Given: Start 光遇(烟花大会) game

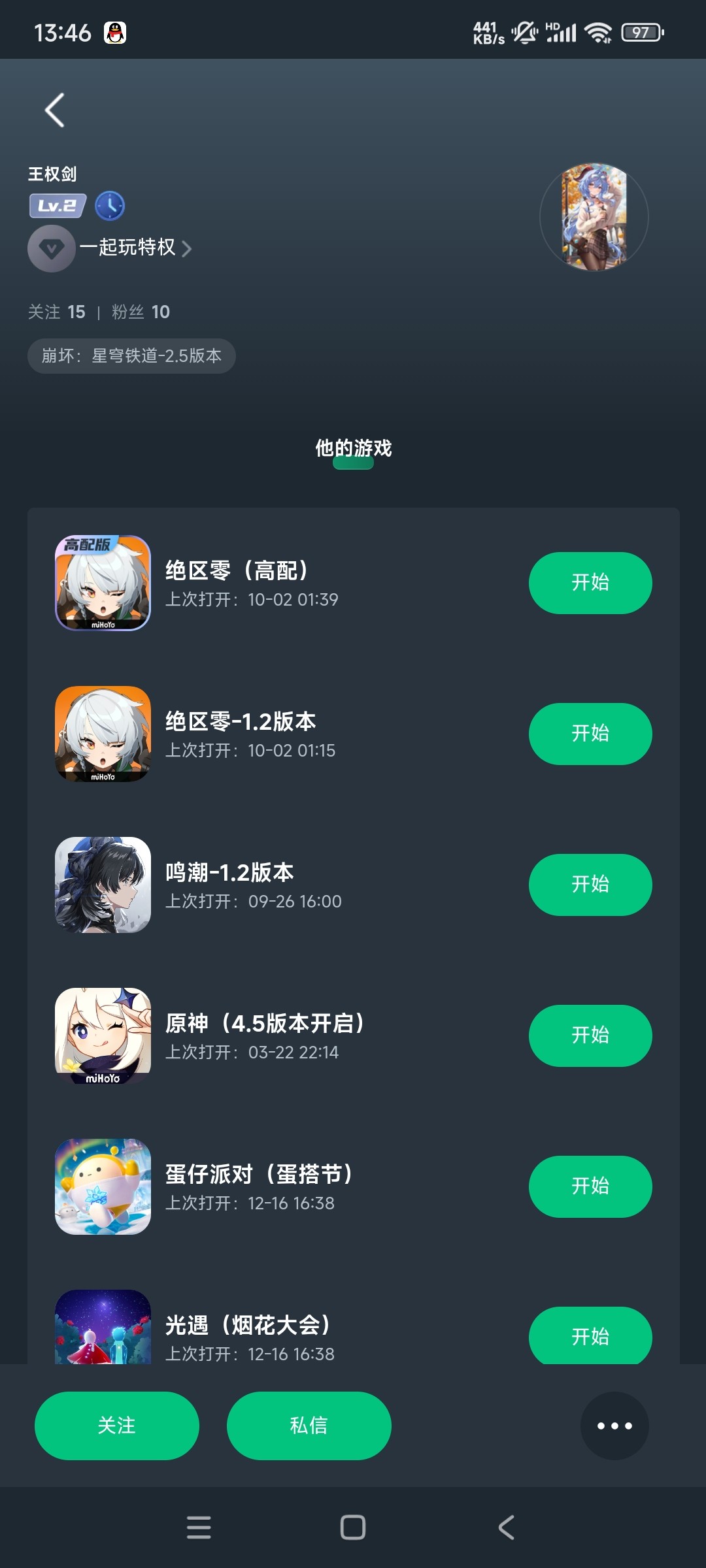Looking at the screenshot, I should click(590, 1335).
